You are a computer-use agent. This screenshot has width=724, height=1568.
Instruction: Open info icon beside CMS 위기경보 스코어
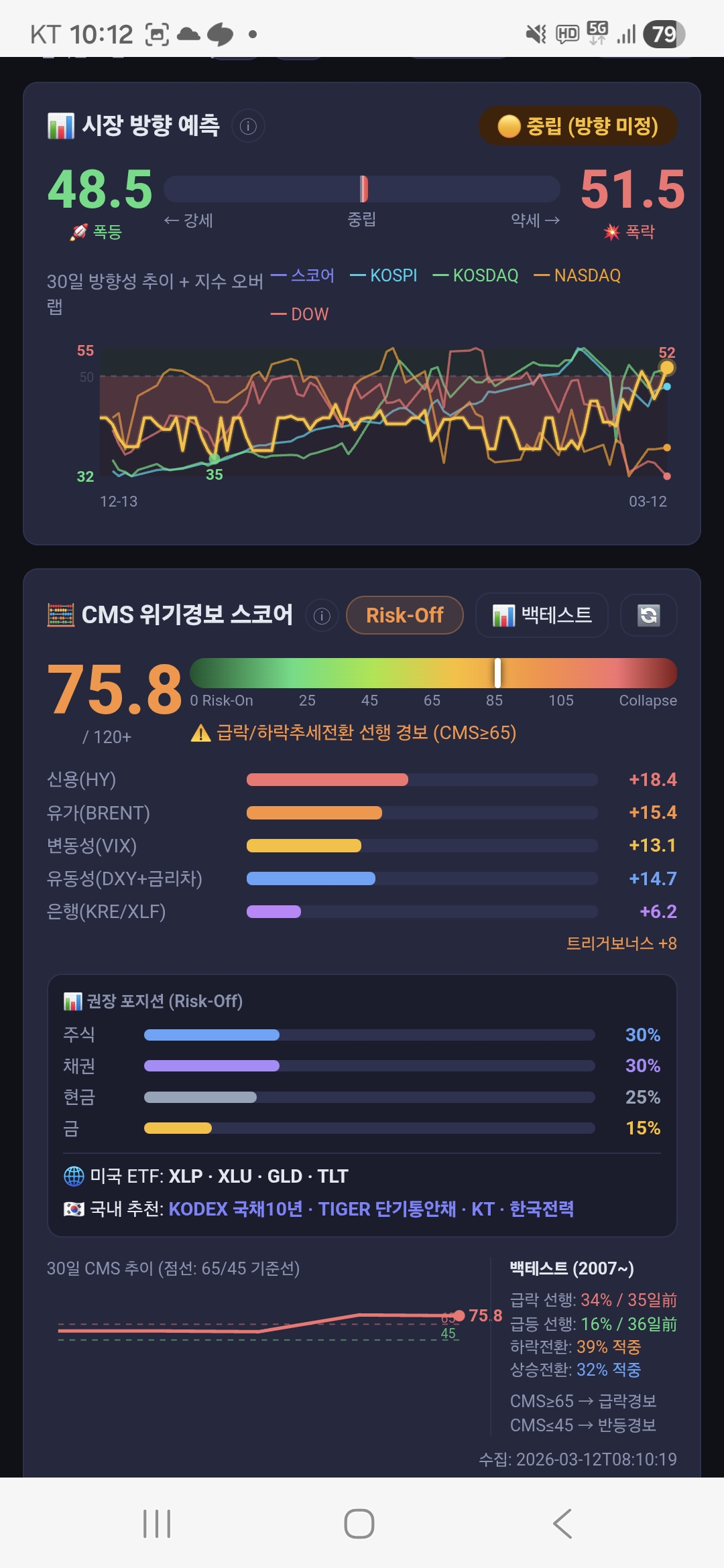click(322, 616)
